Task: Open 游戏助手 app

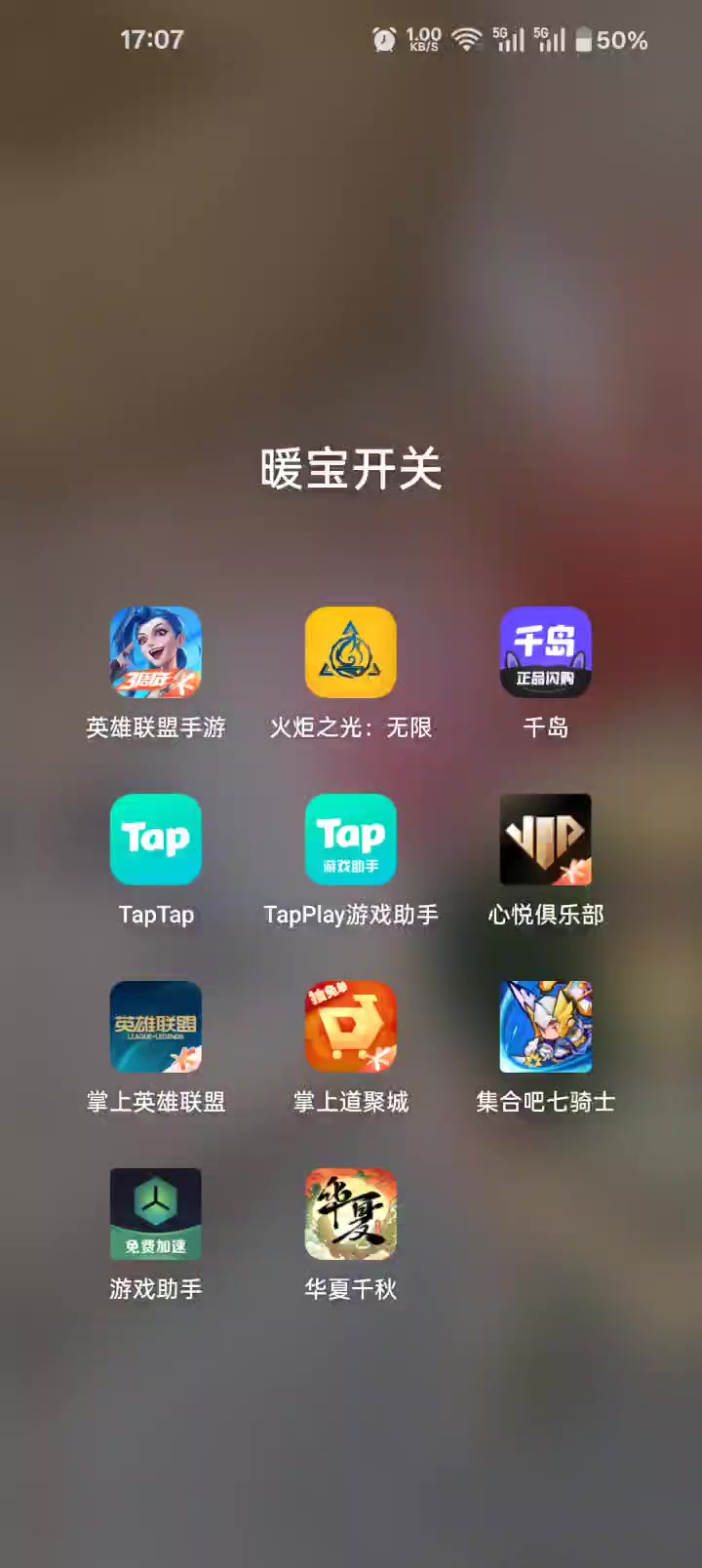Action: click(156, 1214)
